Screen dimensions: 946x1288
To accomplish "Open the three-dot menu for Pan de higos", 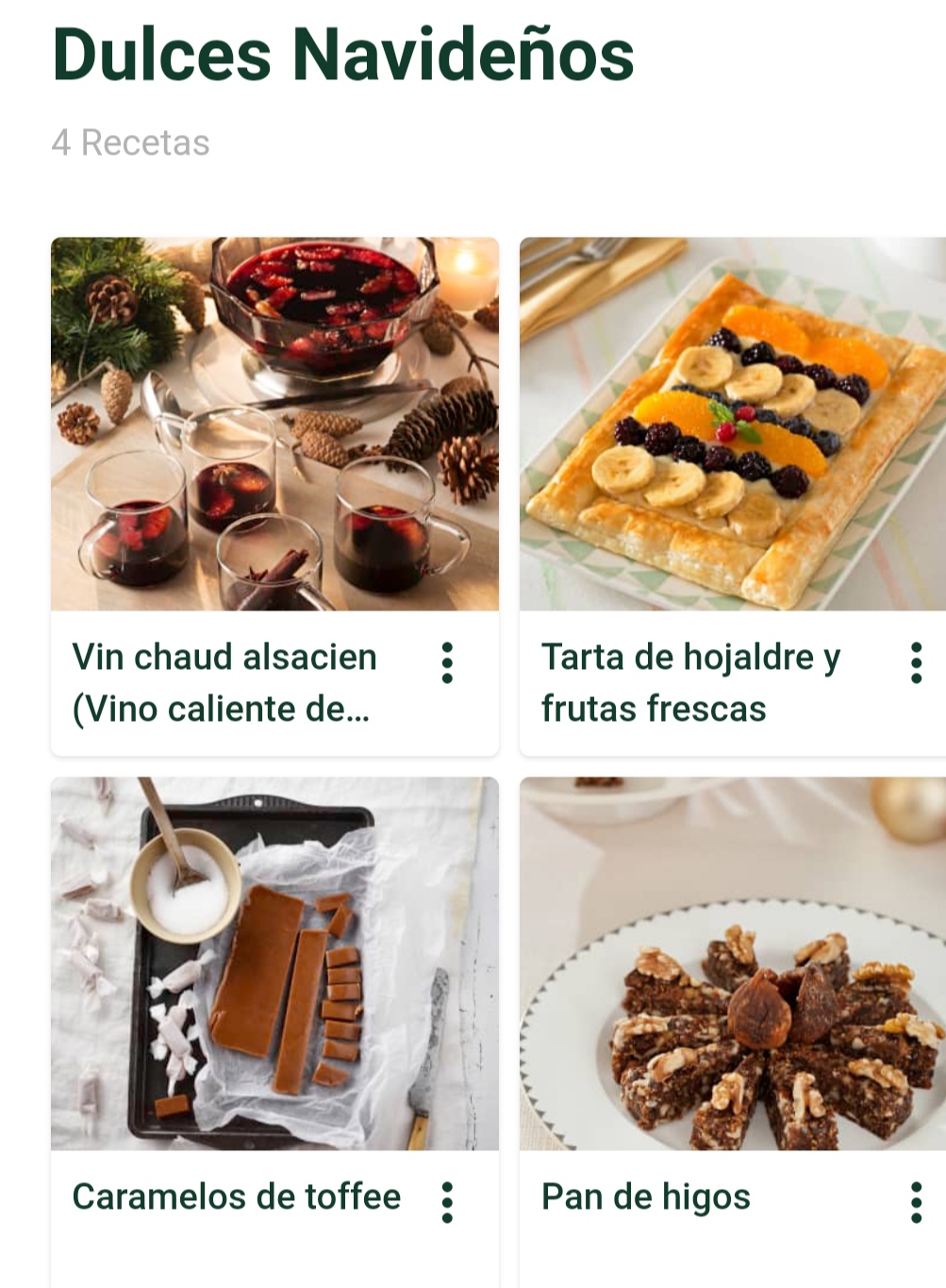I will [x=916, y=1202].
